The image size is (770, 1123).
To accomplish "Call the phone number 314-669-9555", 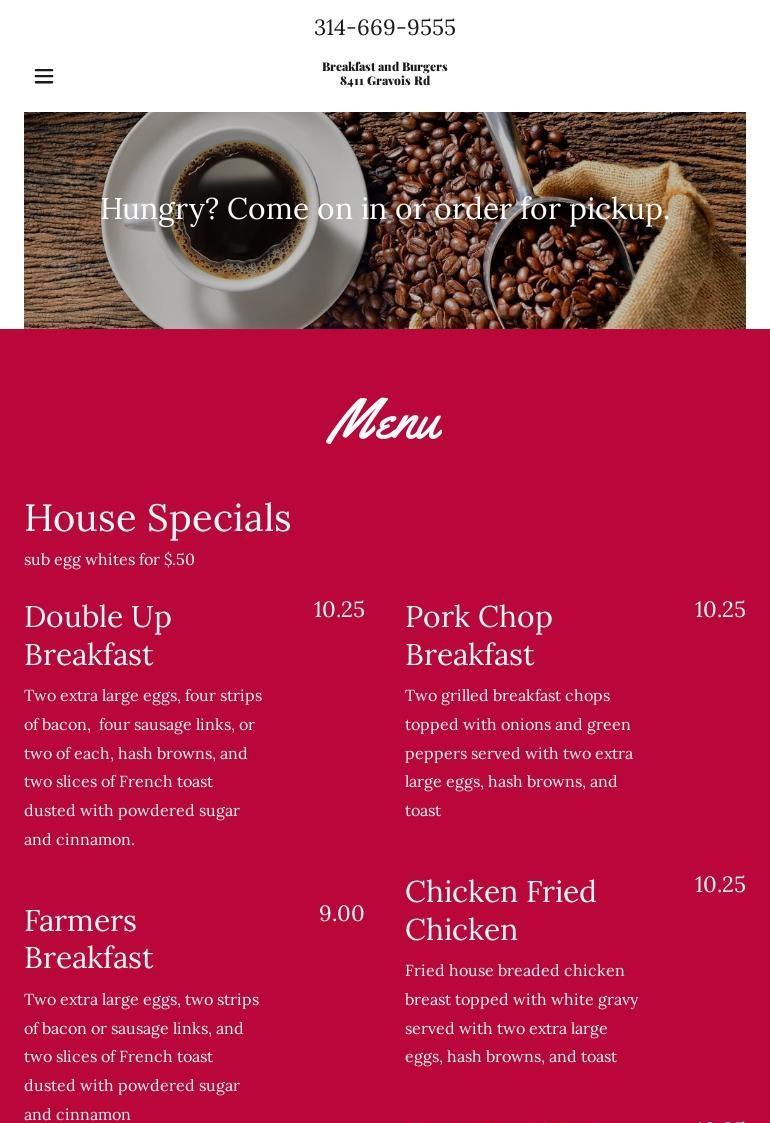I will 384,27.
